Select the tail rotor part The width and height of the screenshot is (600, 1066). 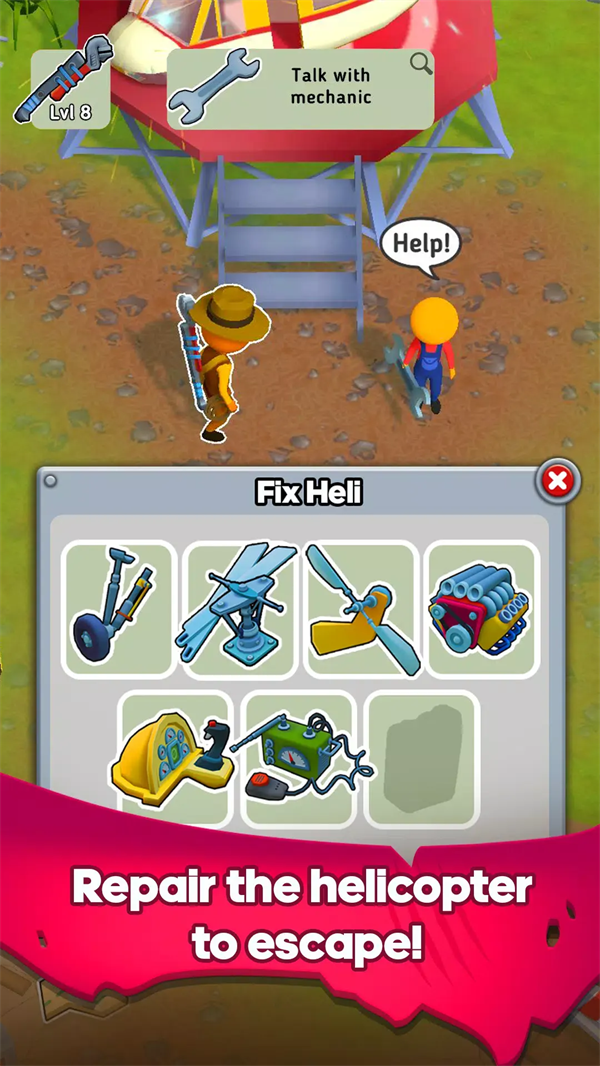click(360, 608)
